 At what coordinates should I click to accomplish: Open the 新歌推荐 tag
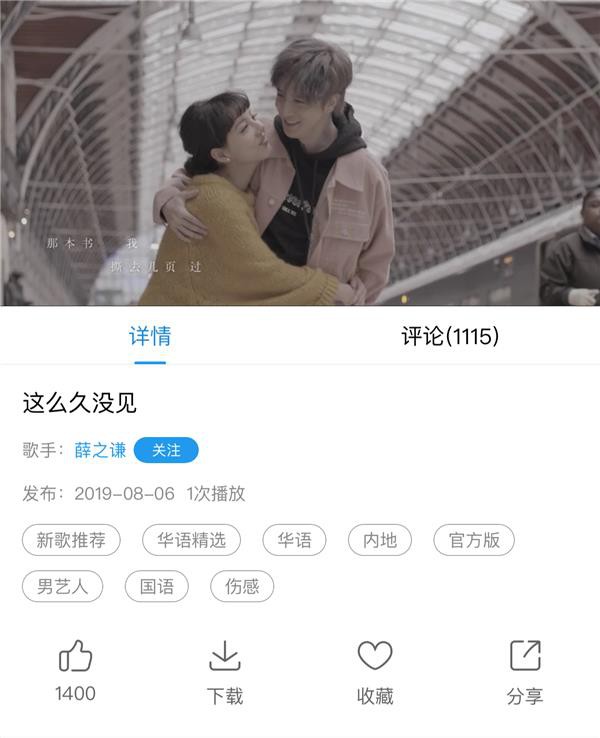click(x=71, y=540)
